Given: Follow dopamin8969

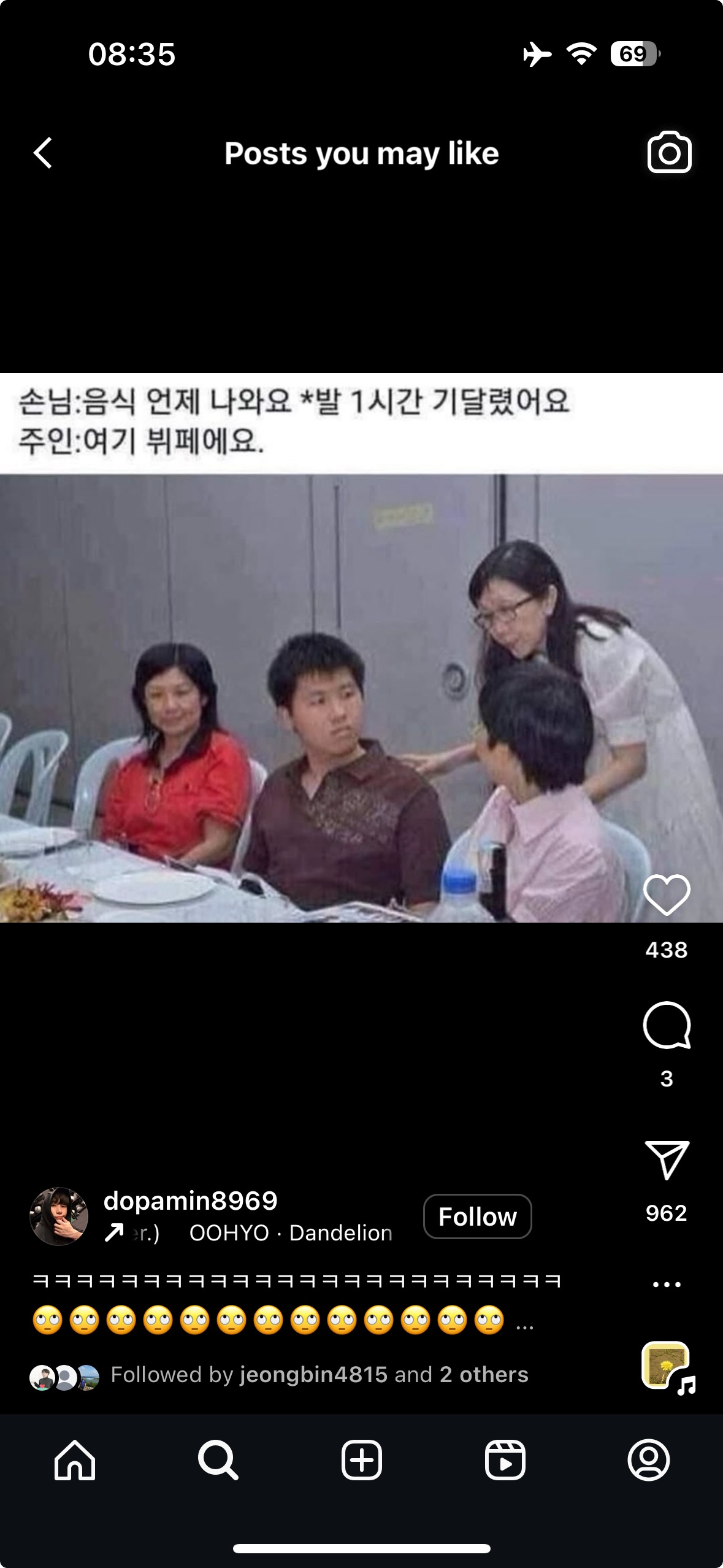Looking at the screenshot, I should click(477, 1216).
